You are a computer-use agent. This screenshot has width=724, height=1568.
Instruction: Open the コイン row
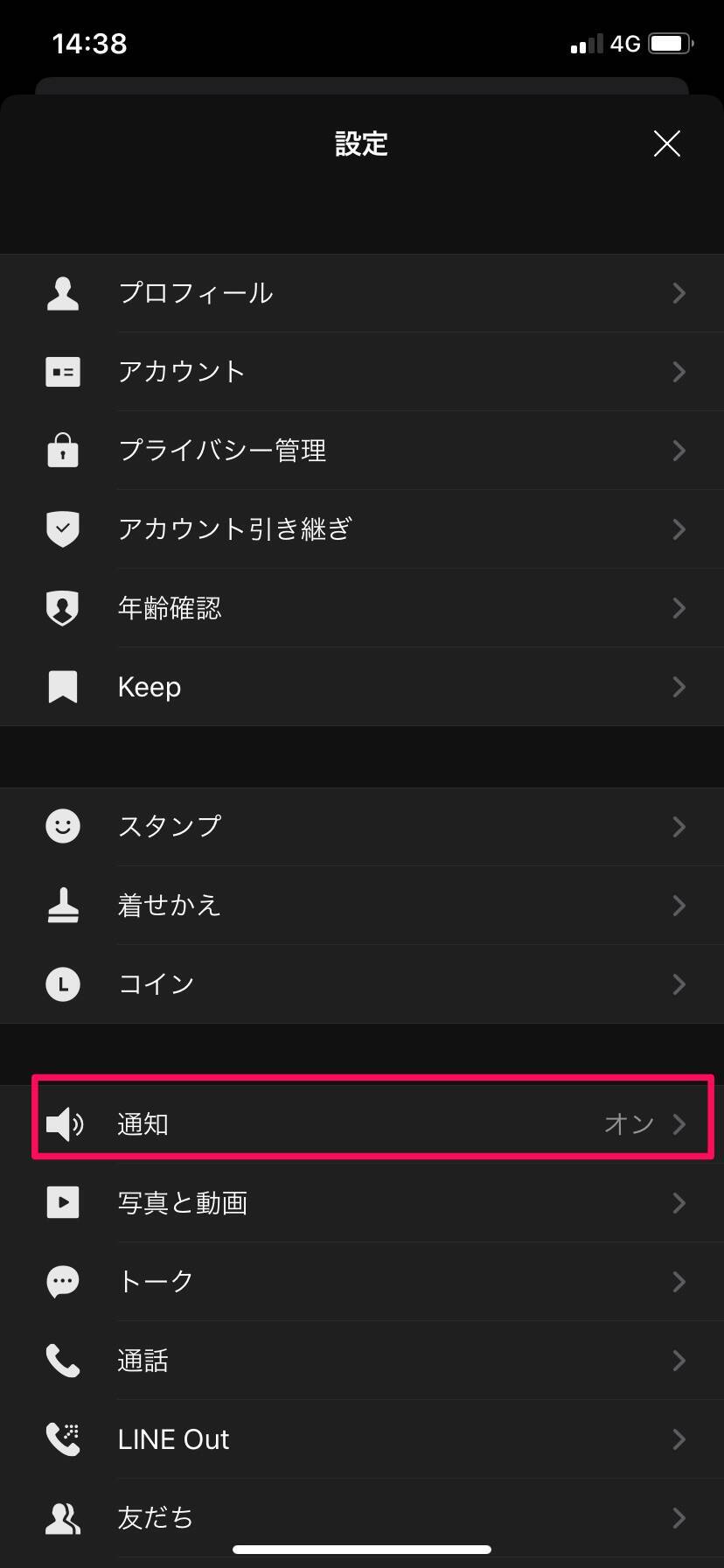[x=362, y=984]
